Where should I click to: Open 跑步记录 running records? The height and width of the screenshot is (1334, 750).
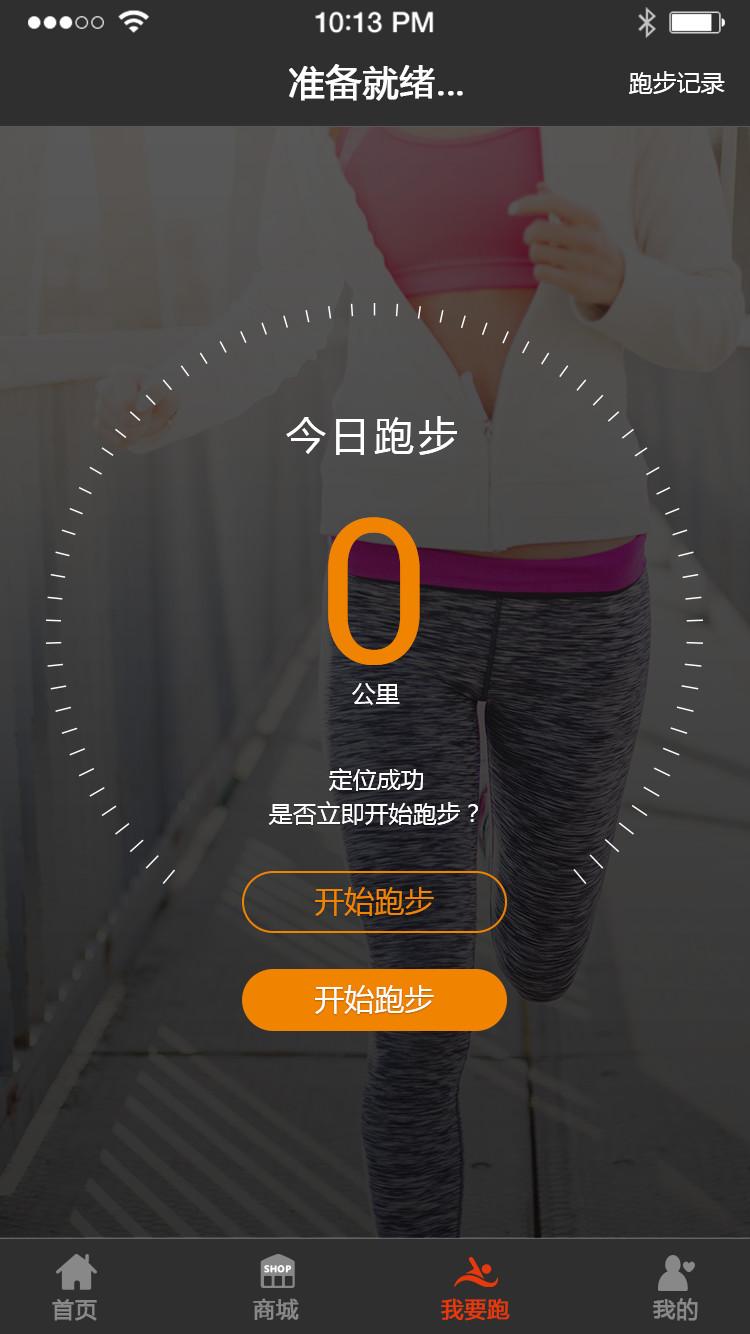(676, 84)
